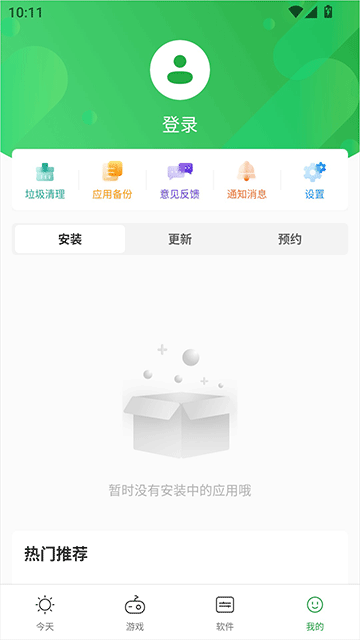This screenshot has width=360, height=640.
Task: Select the 安装 segment
Action: click(70, 239)
